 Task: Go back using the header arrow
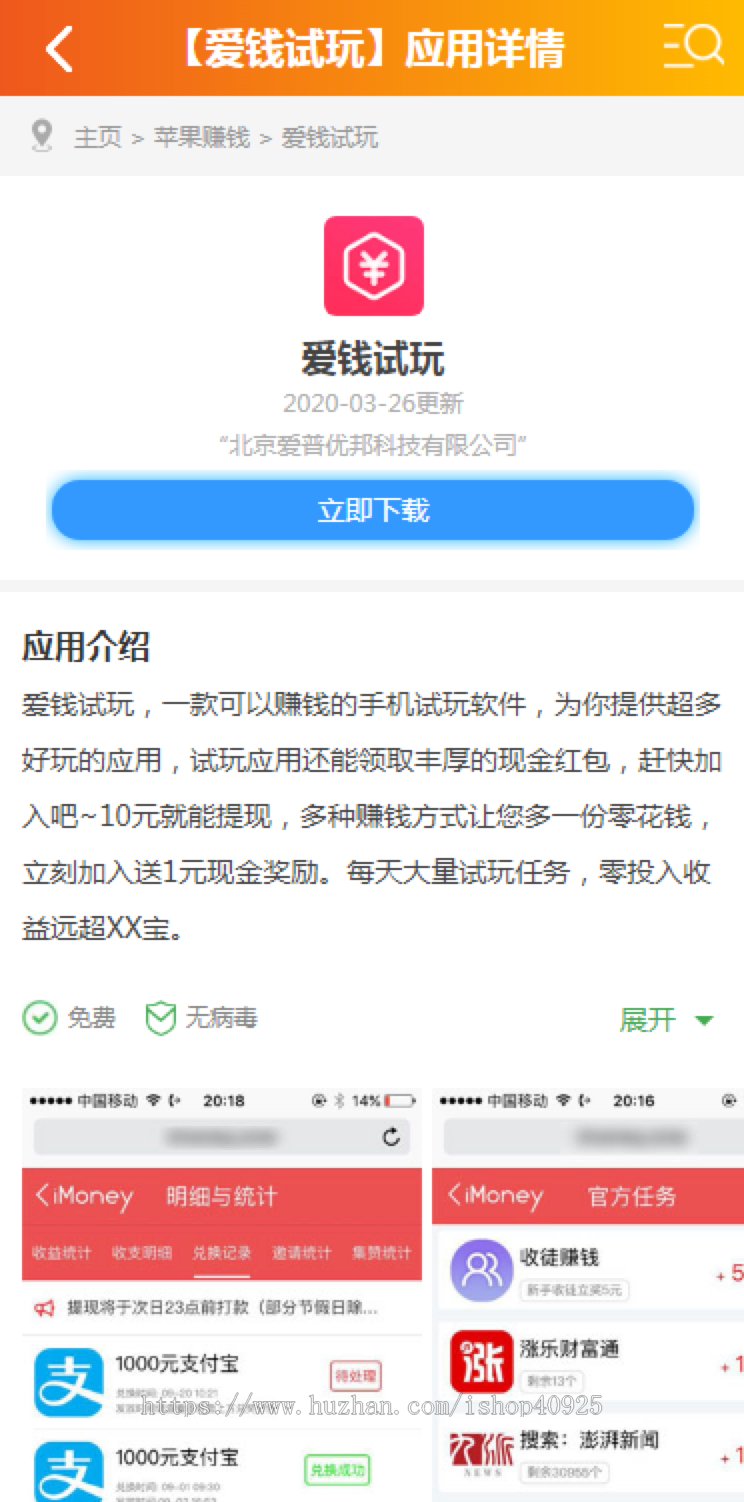[x=59, y=49]
